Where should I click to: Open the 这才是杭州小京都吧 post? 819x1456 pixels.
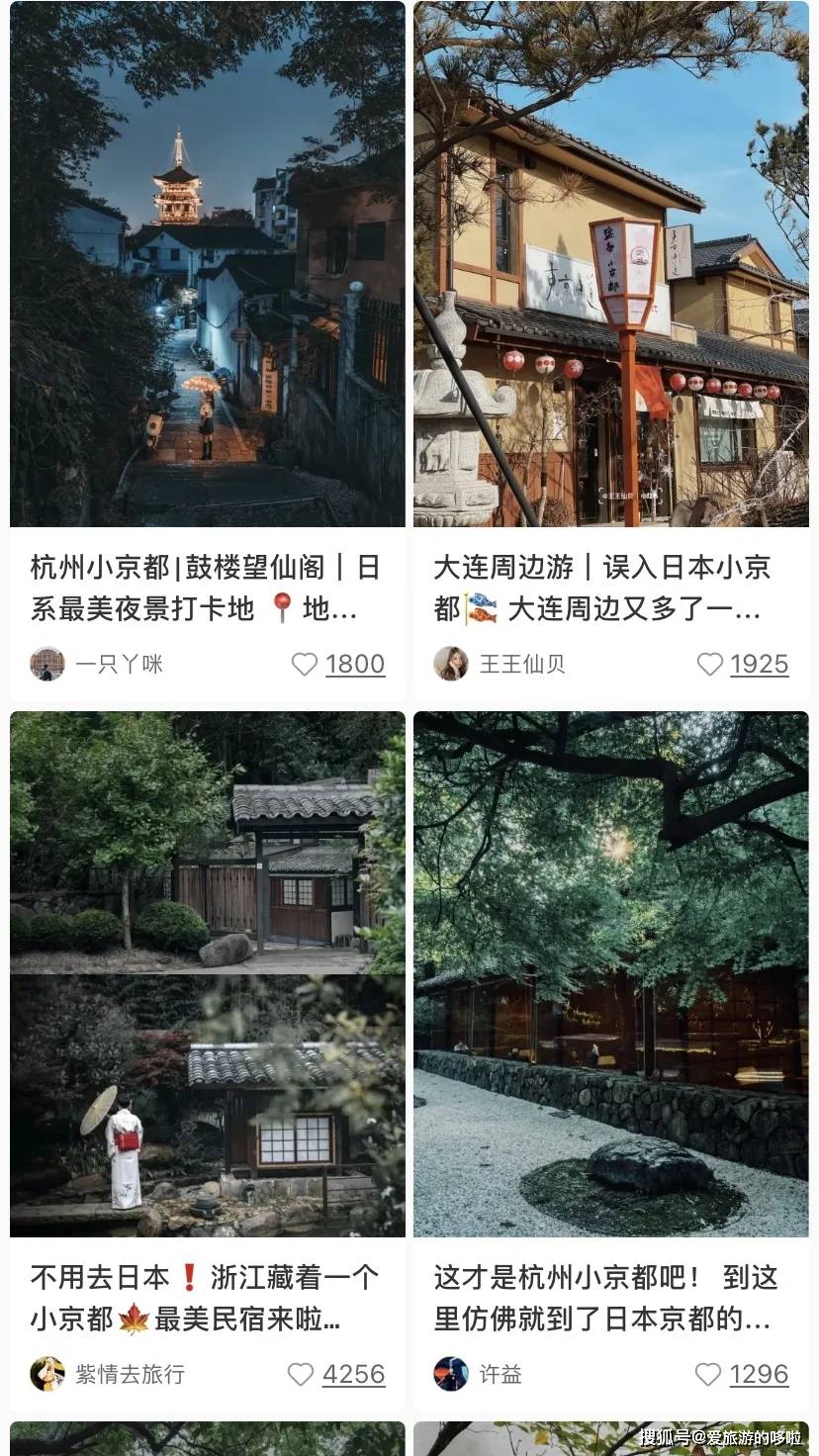tap(610, 974)
